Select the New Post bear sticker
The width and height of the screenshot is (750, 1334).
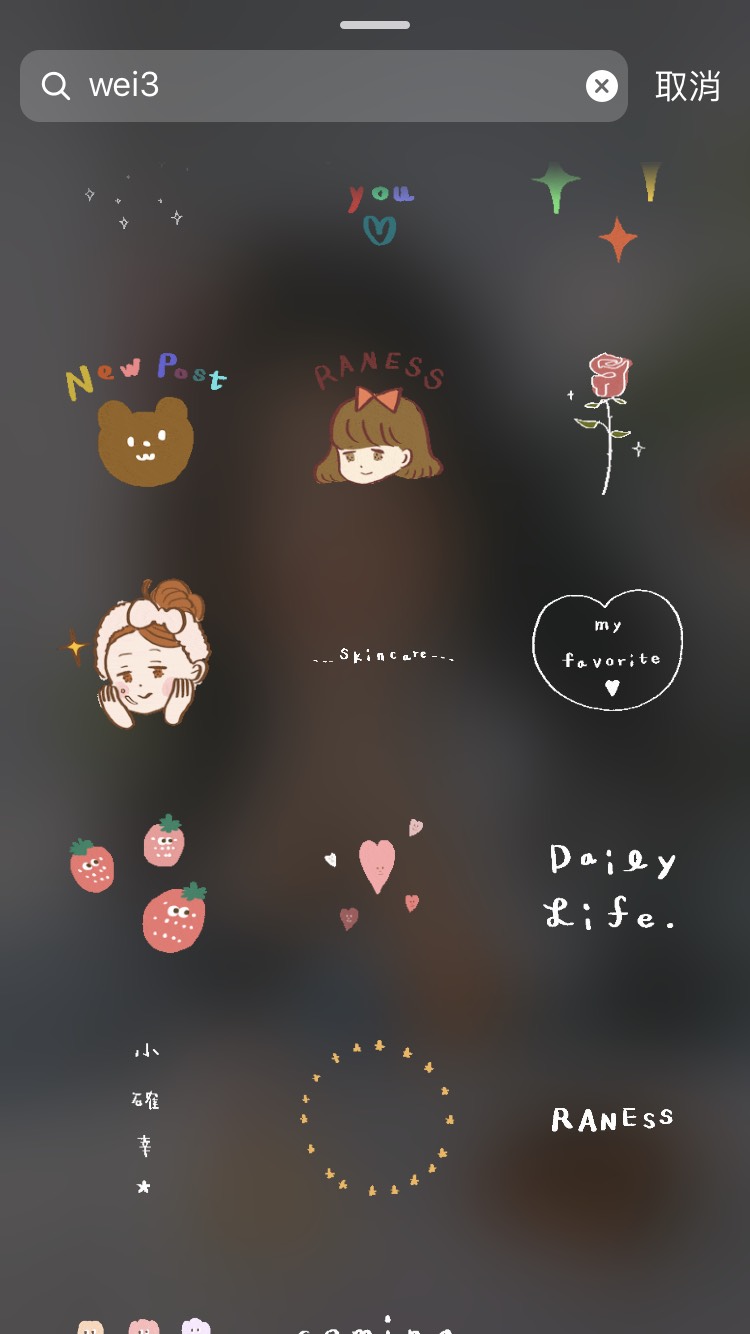[x=145, y=420]
